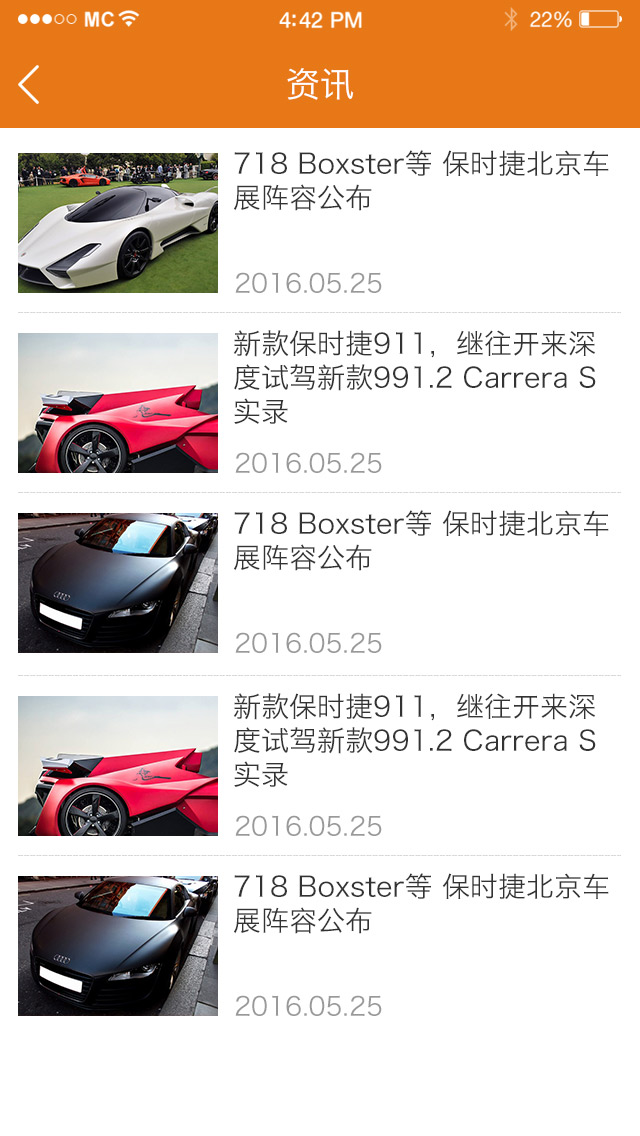The width and height of the screenshot is (640, 1136).
Task: Open the 718 Boxster article with white car
Action: tap(320, 222)
